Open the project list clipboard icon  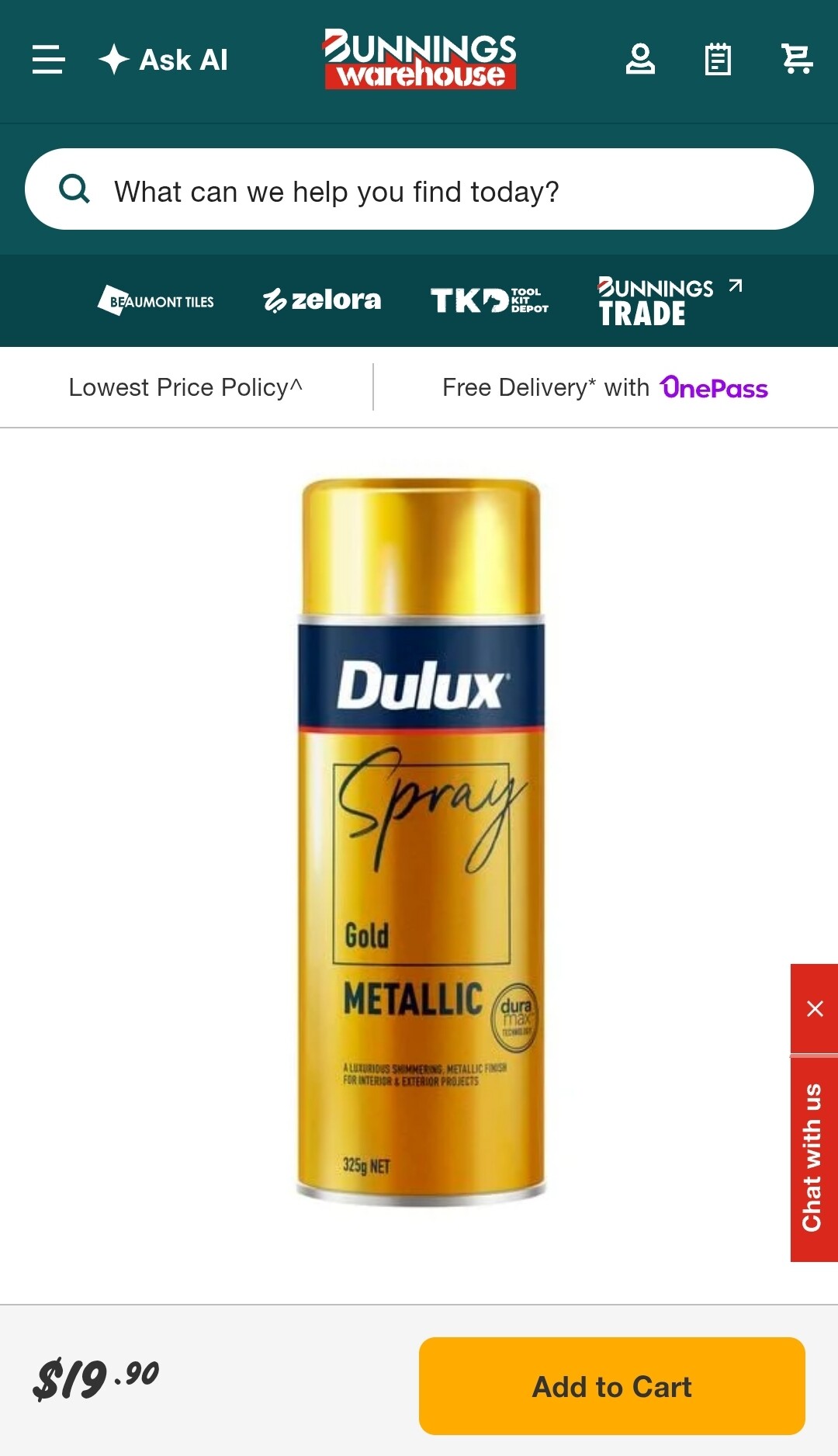point(718,59)
